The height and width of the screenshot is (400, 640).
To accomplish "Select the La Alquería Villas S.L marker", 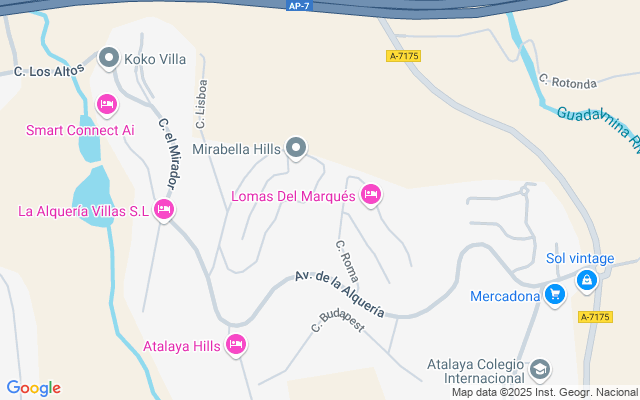I will pos(165,210).
